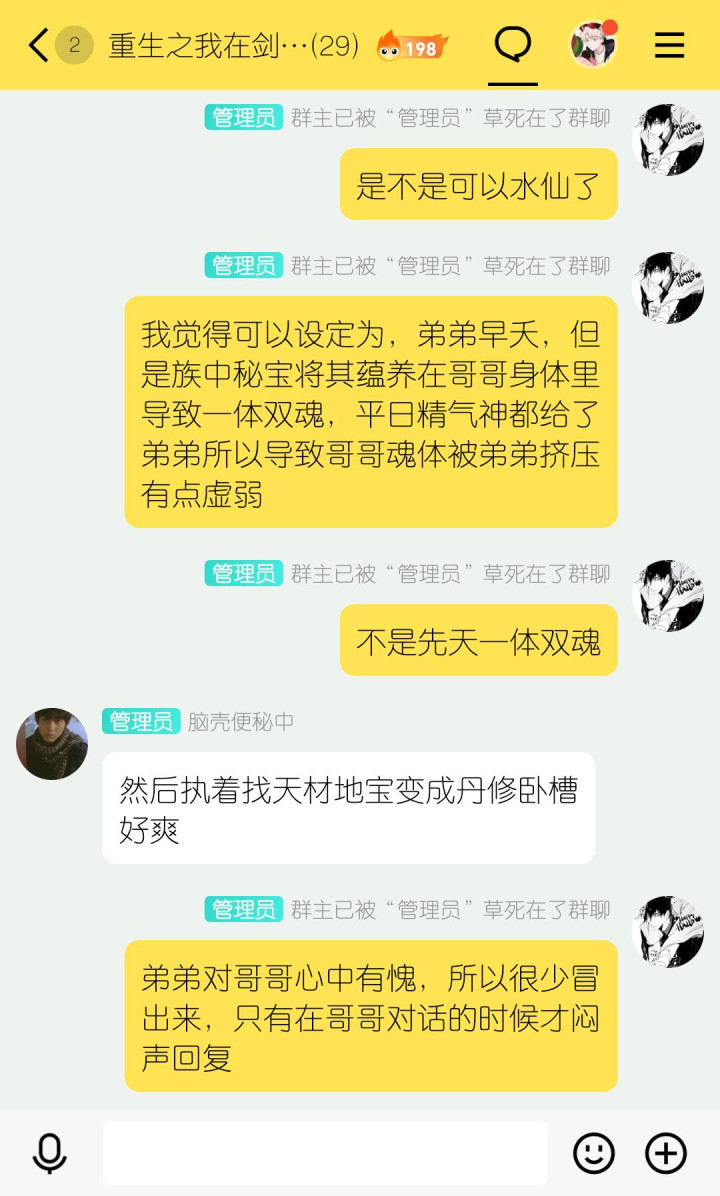
Task: Switch to the chat bubble tab
Action: [513, 44]
